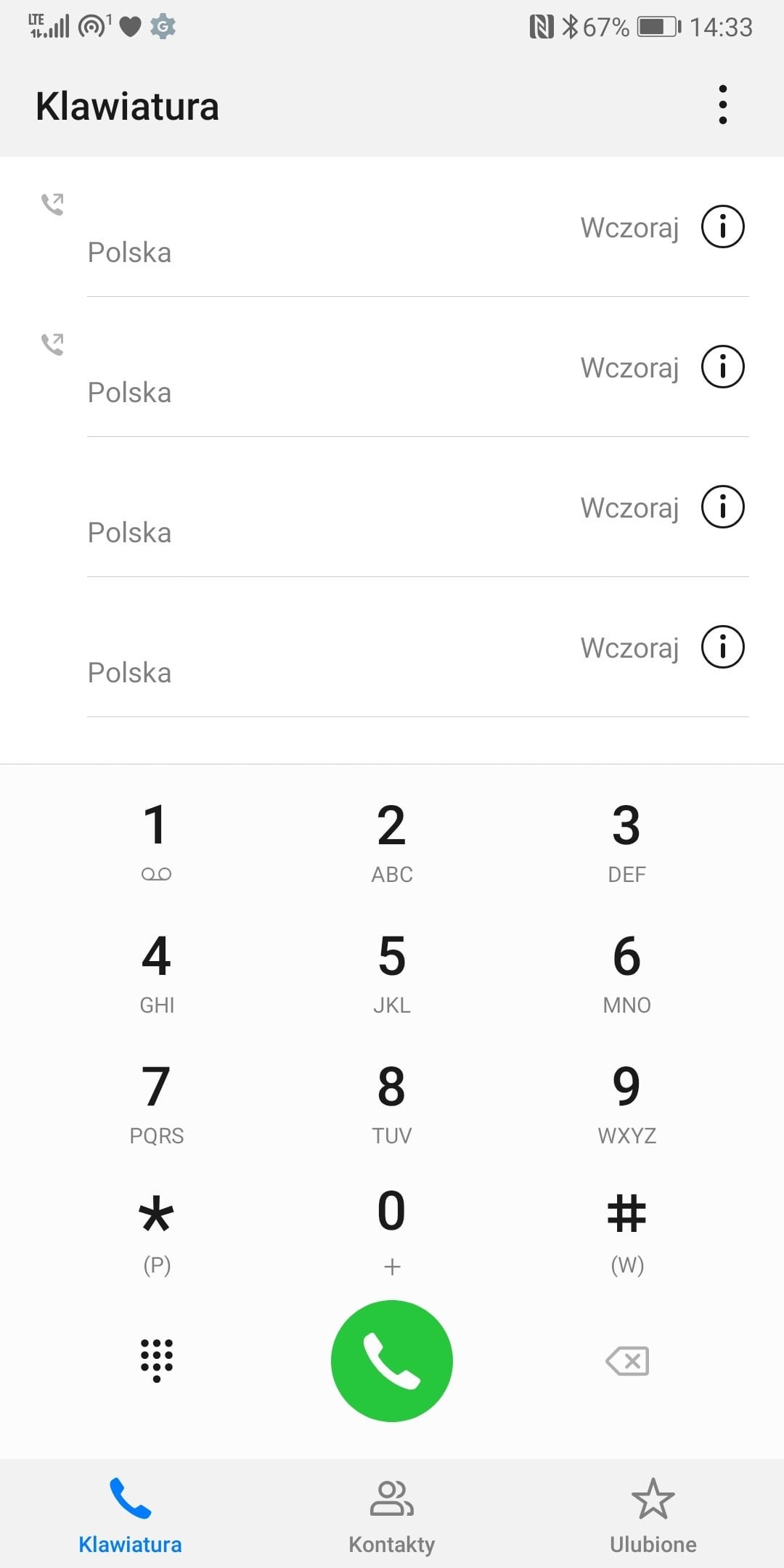Viewport: 784px width, 1568px height.
Task: Tap the green call button
Action: pos(392,1361)
